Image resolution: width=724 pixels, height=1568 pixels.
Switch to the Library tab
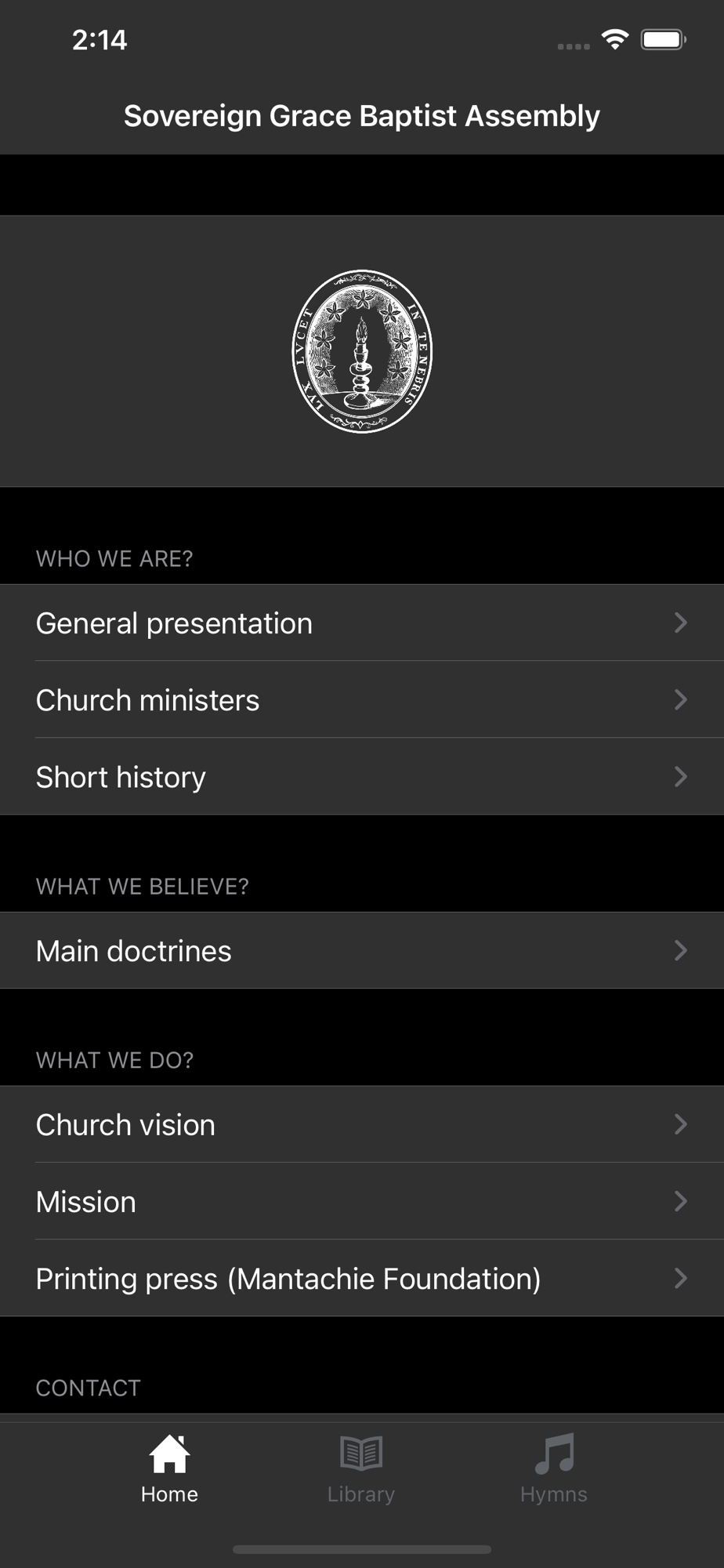[x=361, y=1469]
